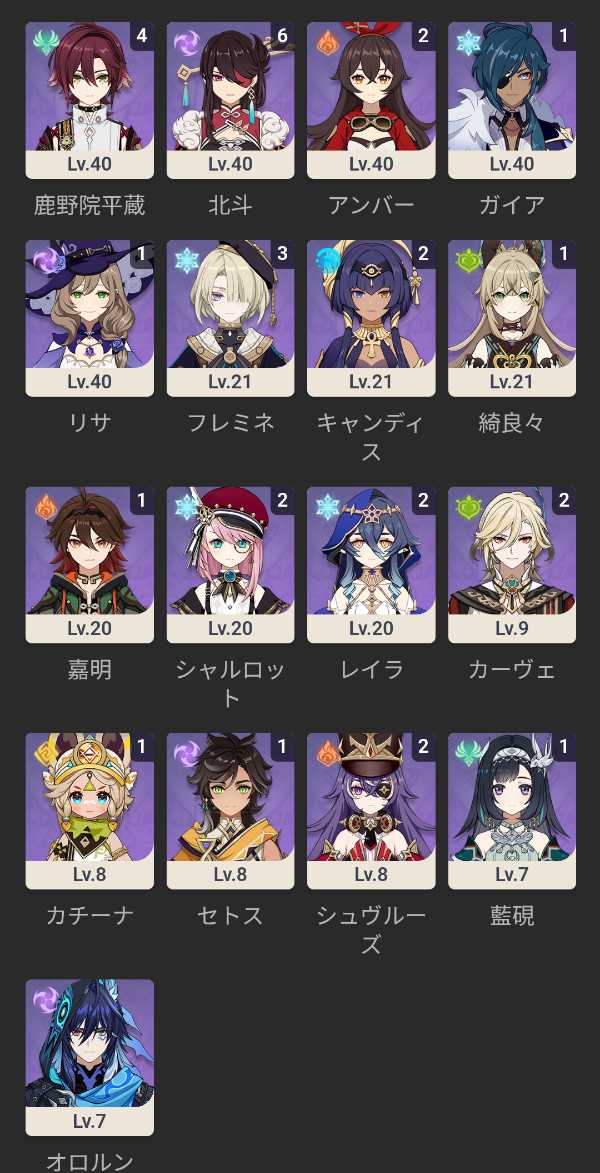
Task: Select オロルン character card
Action: [90, 1057]
